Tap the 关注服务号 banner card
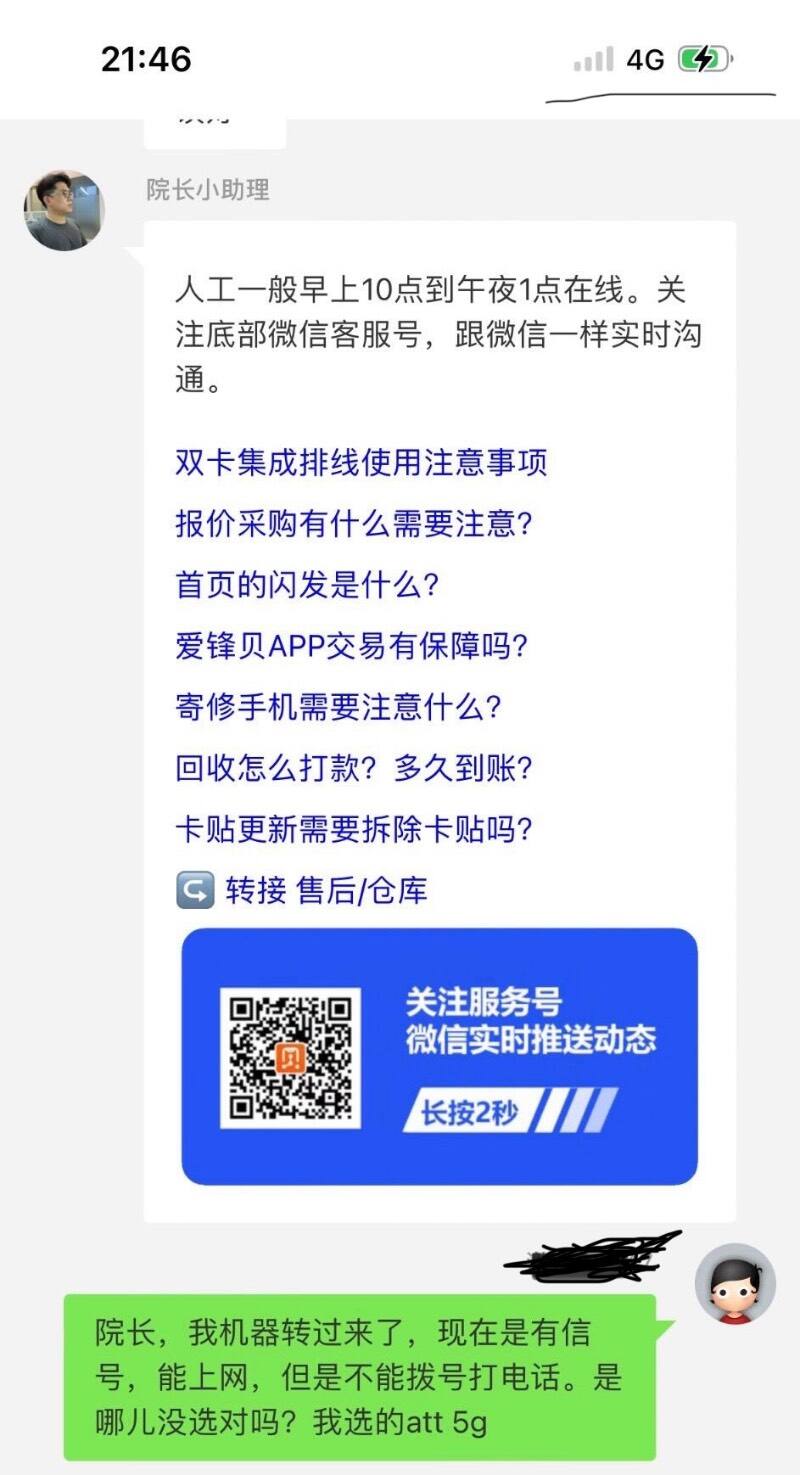 (439, 1056)
